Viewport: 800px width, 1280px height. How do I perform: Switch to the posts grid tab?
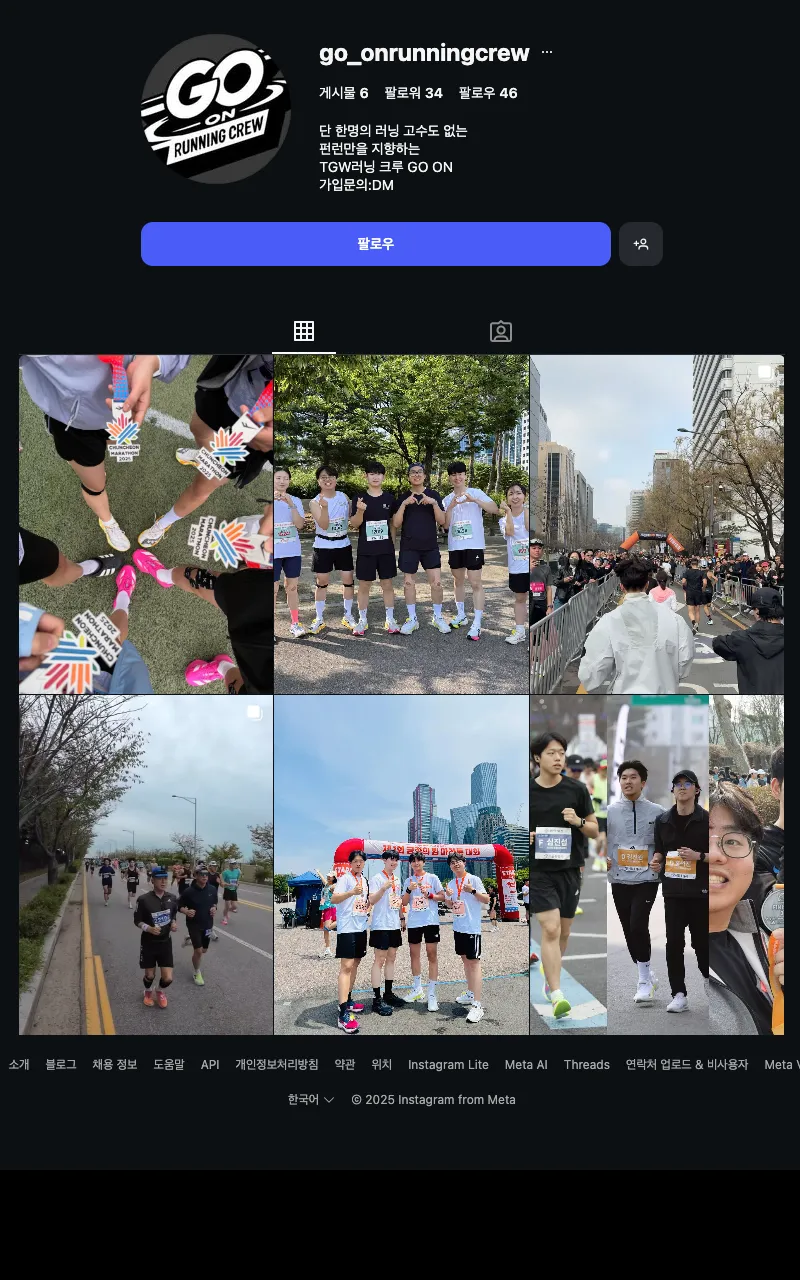304,331
